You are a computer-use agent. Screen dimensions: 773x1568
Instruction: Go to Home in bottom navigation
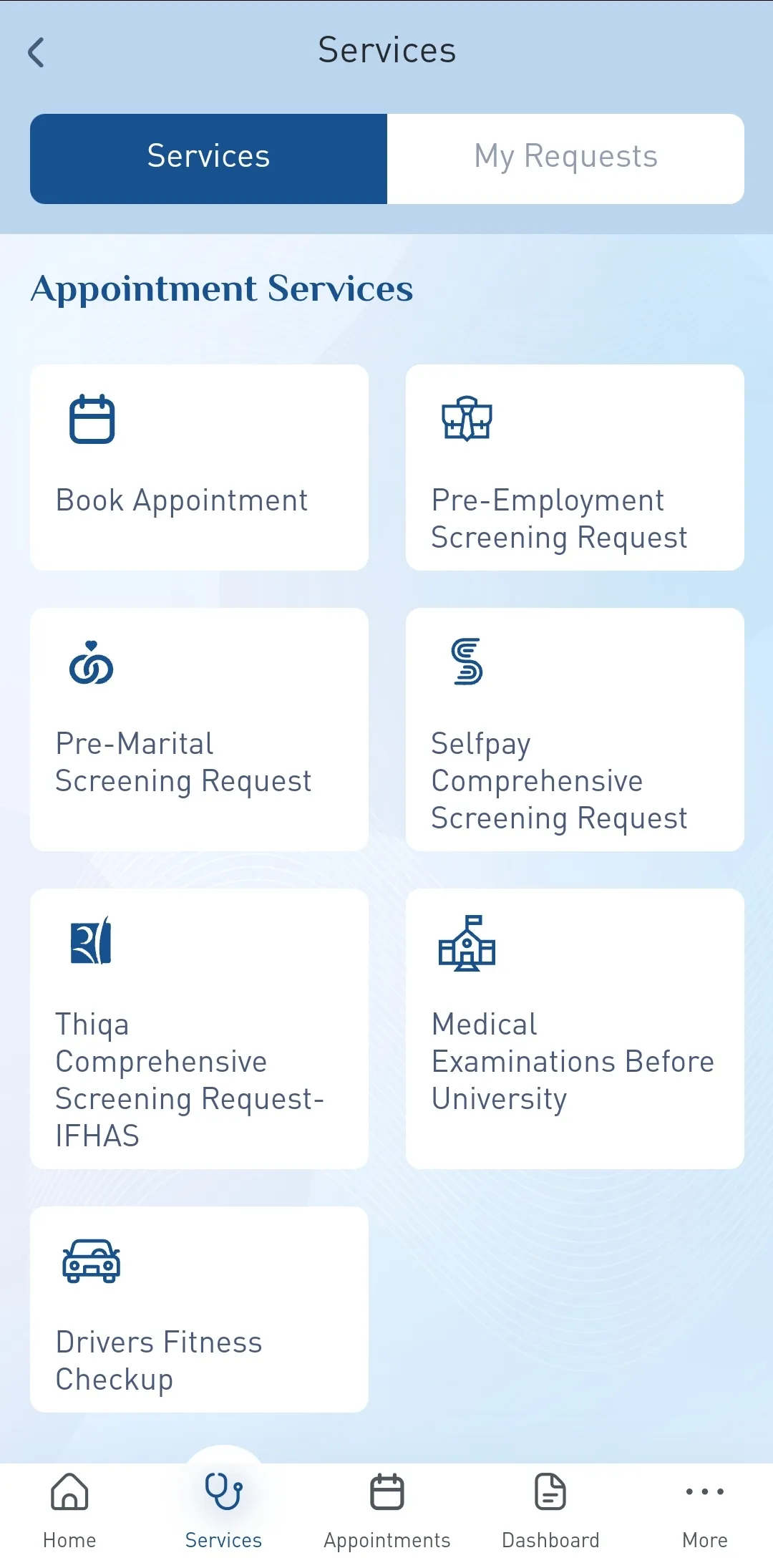coord(69,1509)
